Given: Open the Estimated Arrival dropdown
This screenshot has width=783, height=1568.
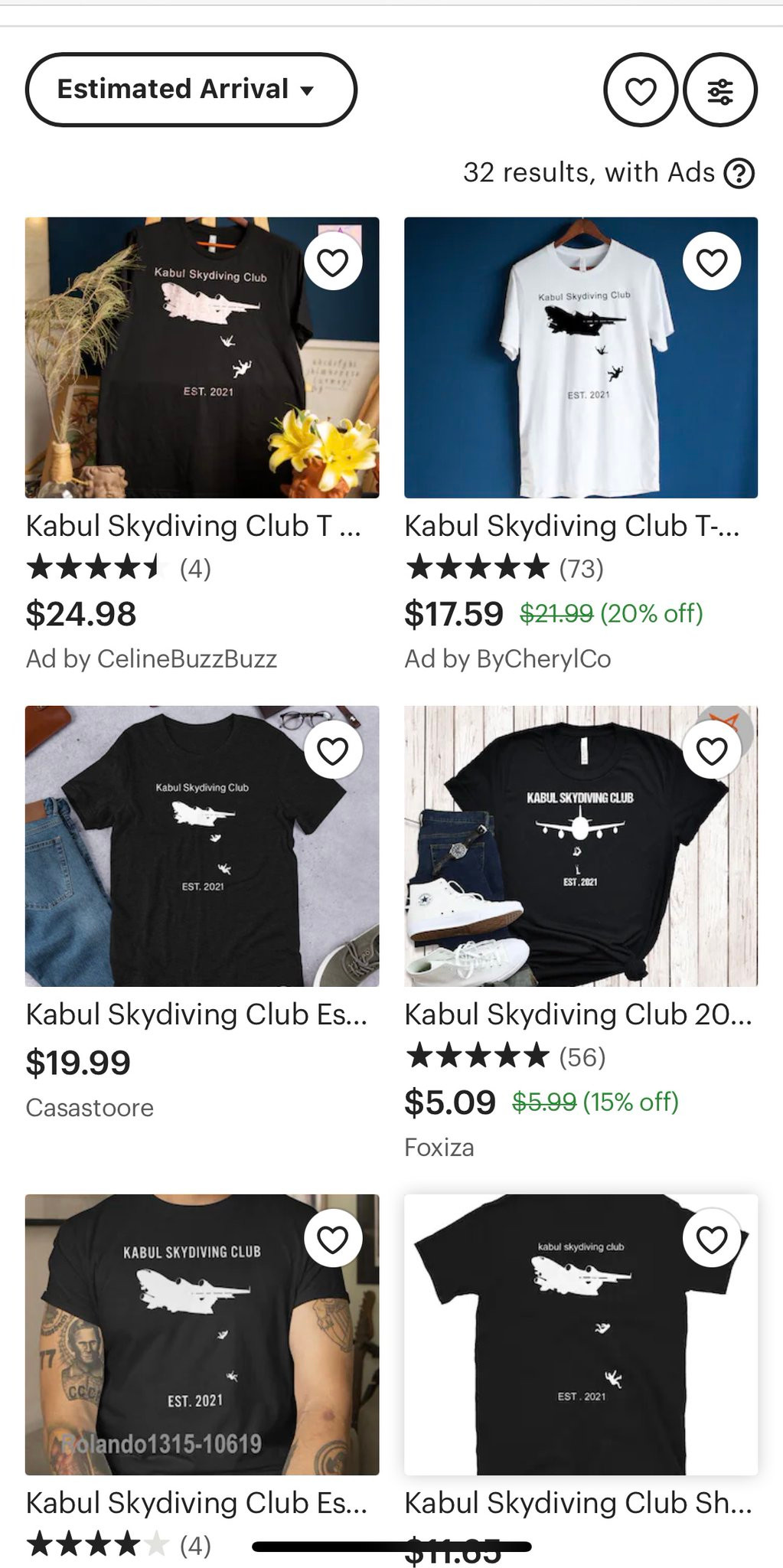Looking at the screenshot, I should click(x=191, y=90).
